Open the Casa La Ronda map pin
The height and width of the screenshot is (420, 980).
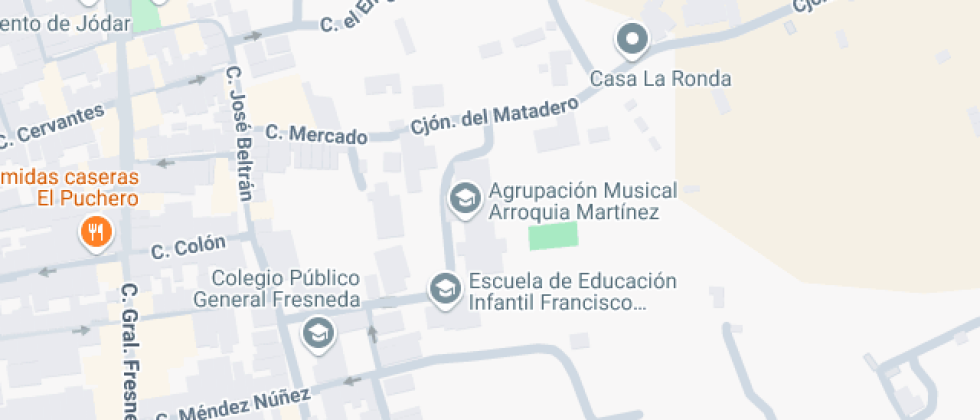point(632,42)
